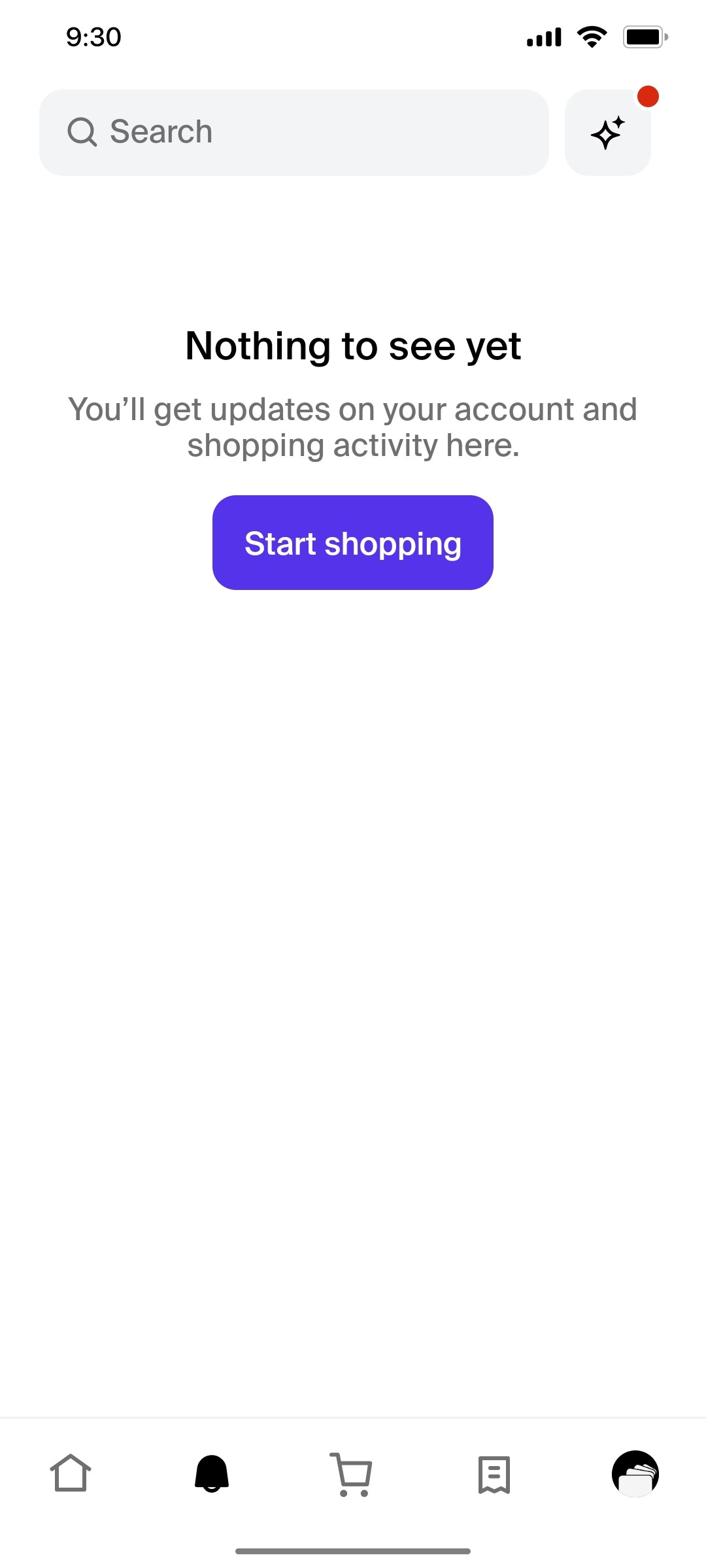Open the AI shopping assistant sparkle icon
The image size is (706, 1568).
pyautogui.click(x=608, y=131)
